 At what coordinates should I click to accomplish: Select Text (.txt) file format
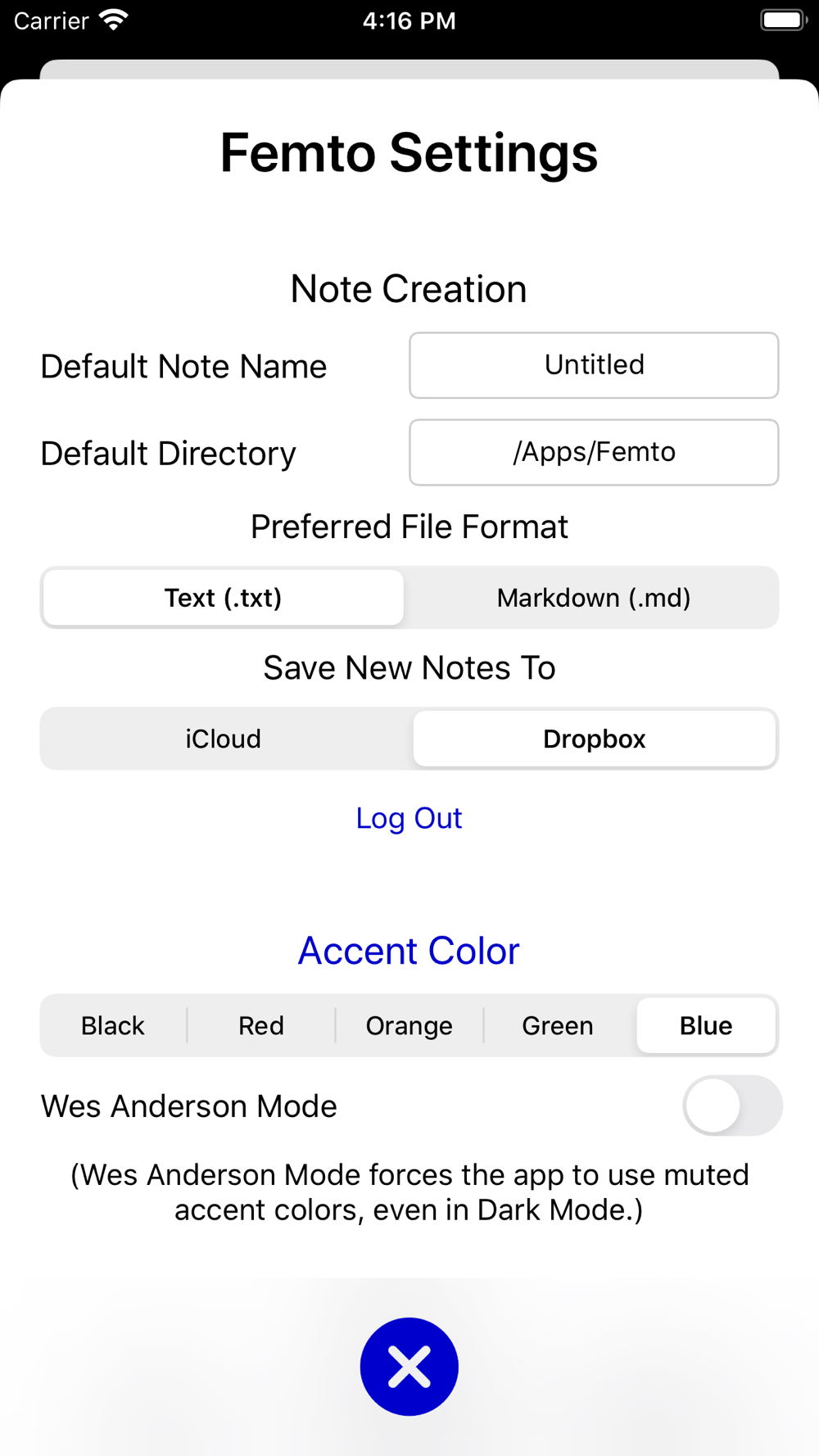[x=224, y=598]
